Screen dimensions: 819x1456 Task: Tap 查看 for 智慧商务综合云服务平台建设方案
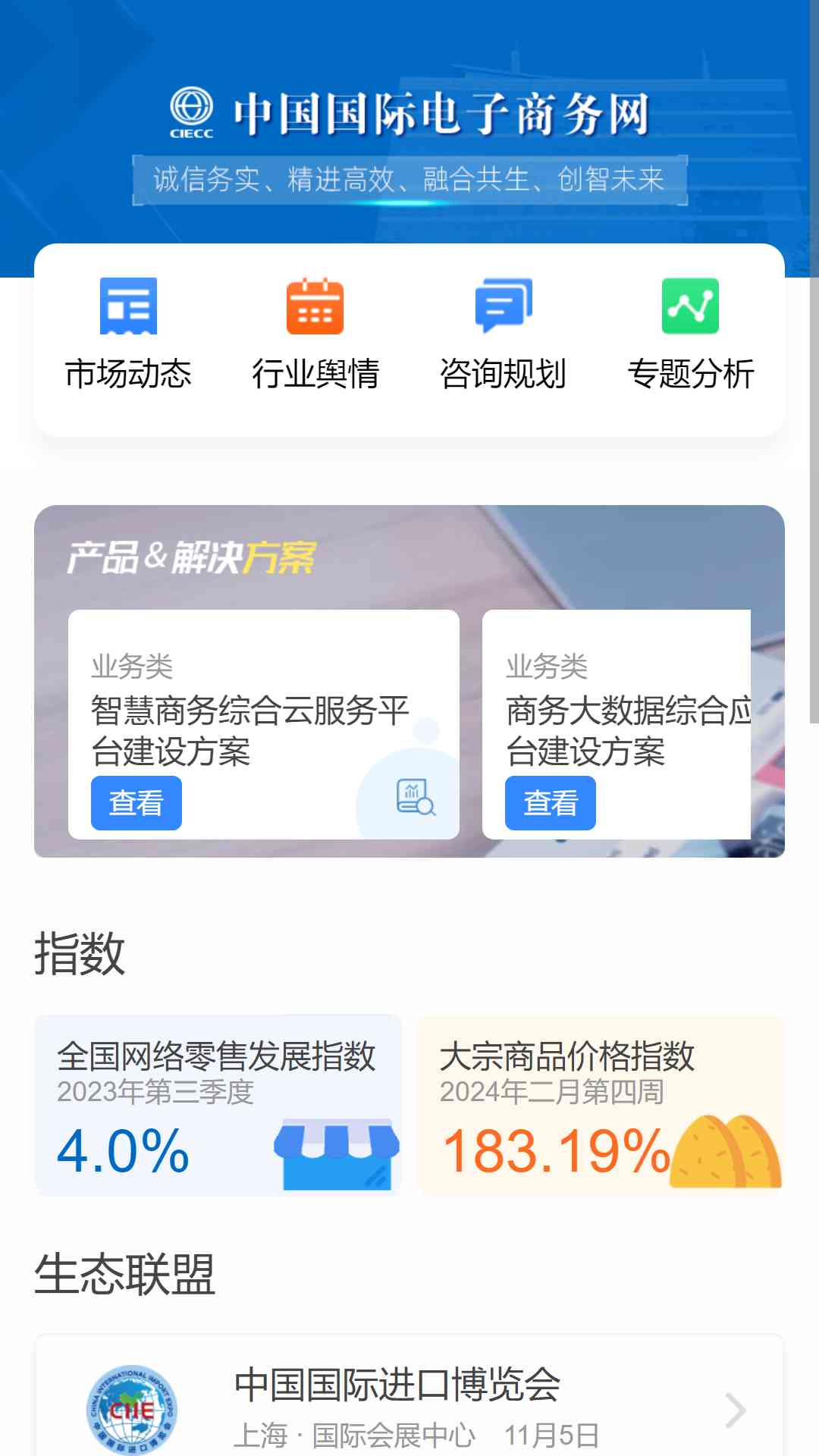click(x=136, y=802)
